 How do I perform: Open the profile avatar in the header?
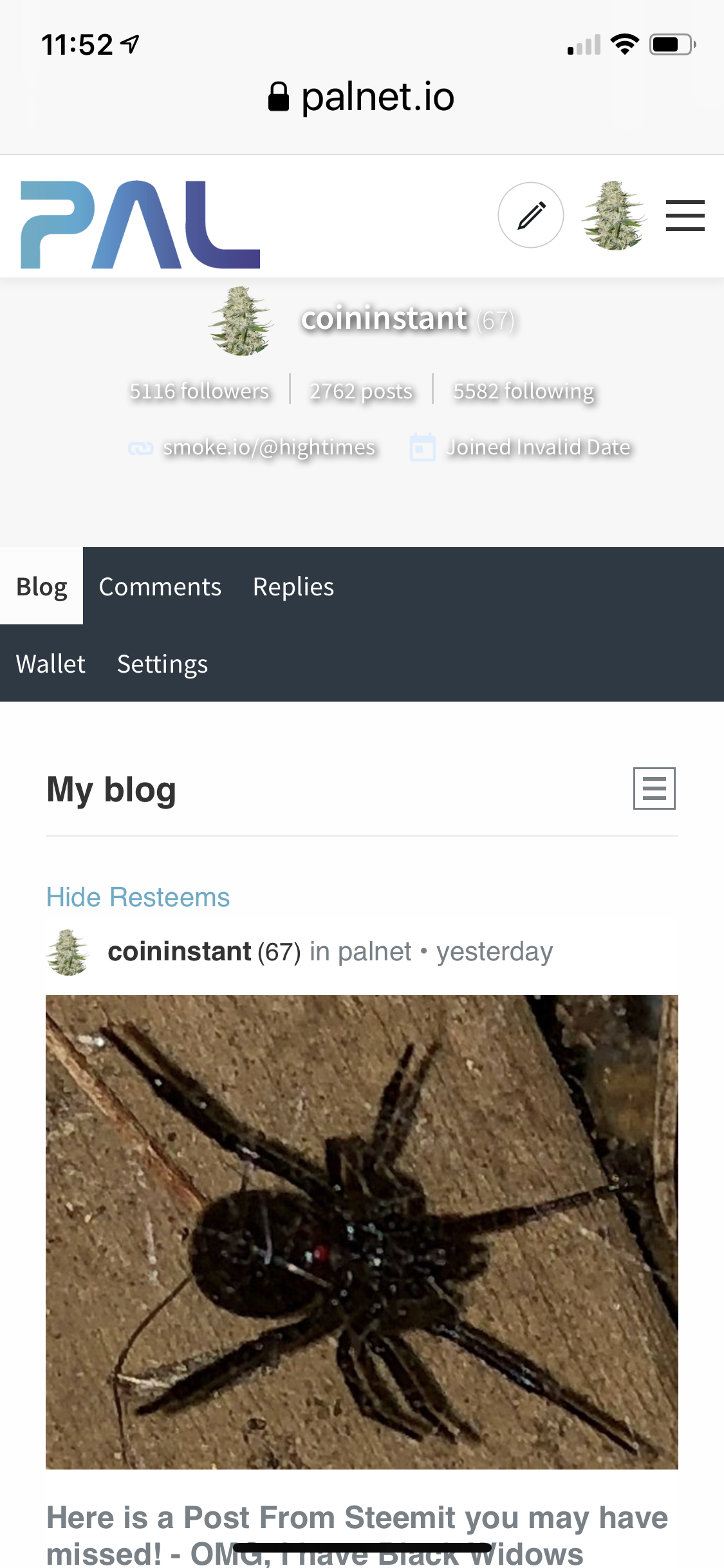point(614,215)
